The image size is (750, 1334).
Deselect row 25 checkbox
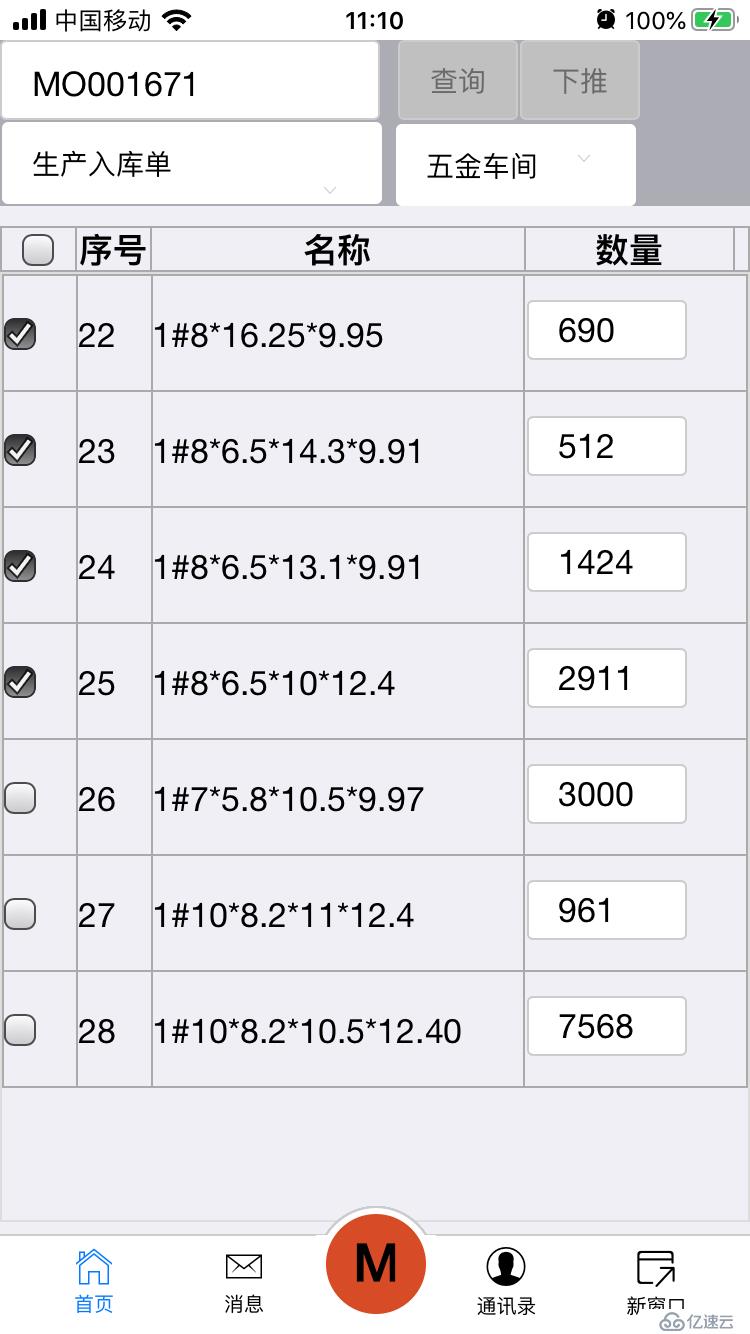coord(21,682)
